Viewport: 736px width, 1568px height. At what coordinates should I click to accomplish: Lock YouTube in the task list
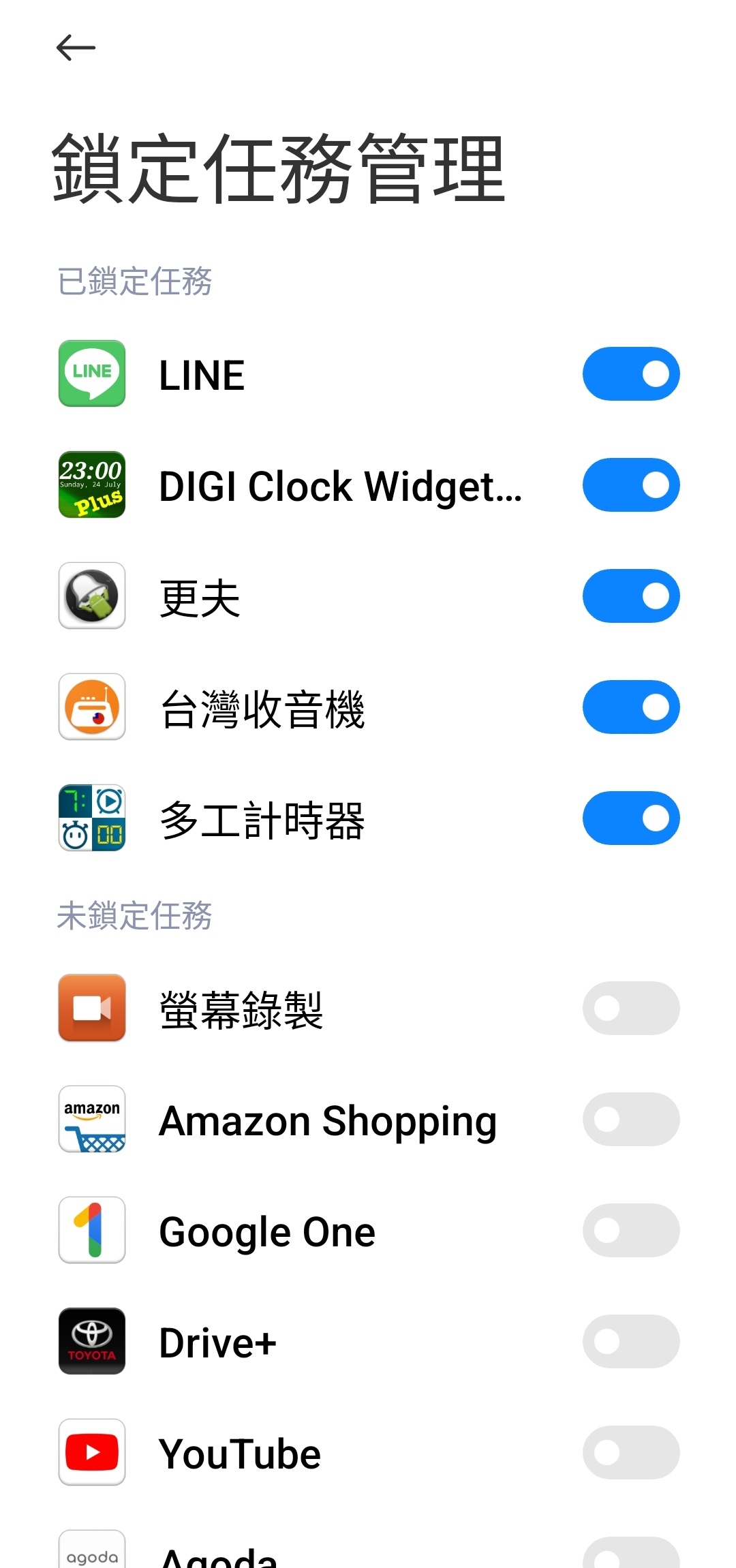point(631,1453)
